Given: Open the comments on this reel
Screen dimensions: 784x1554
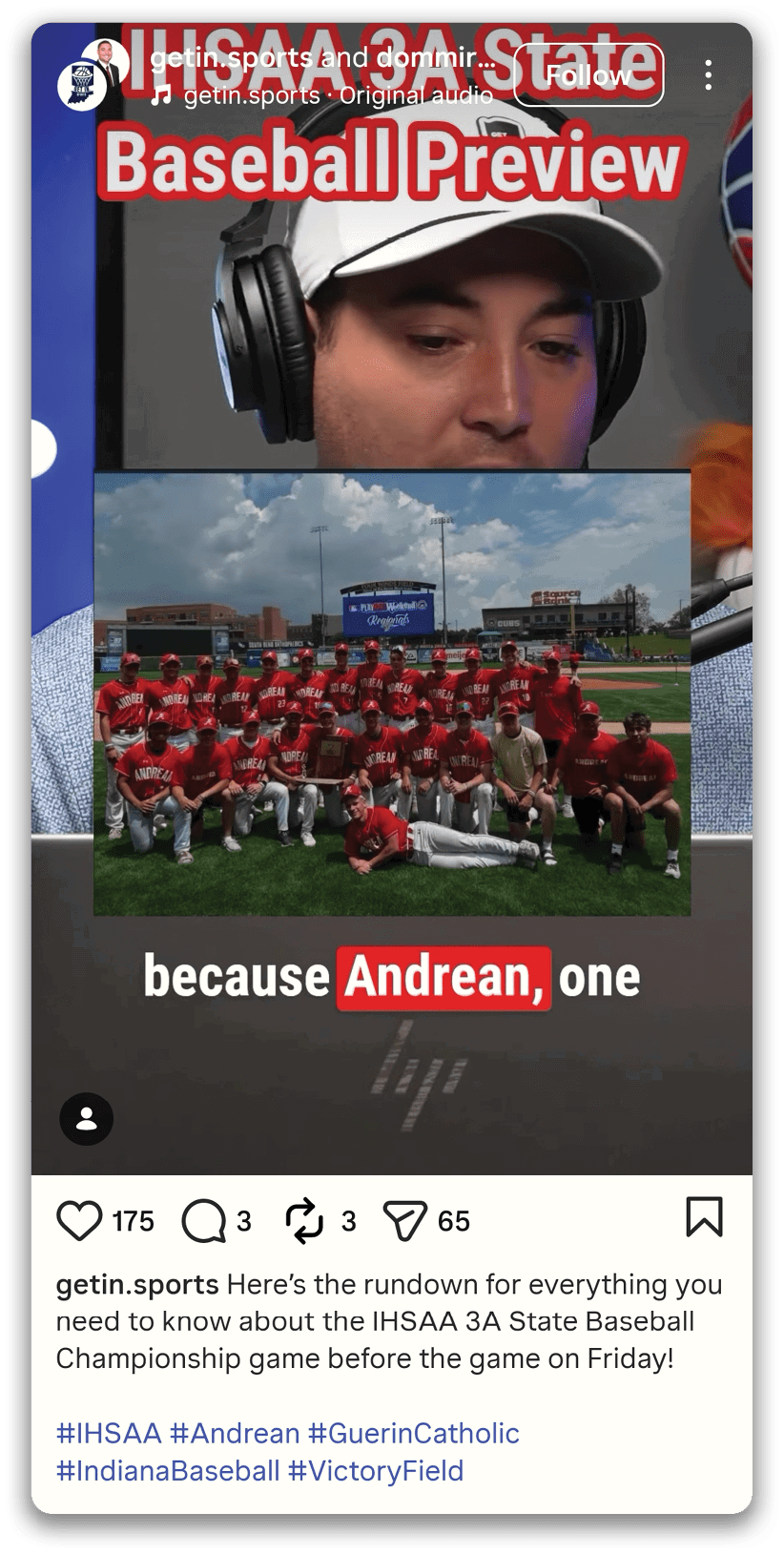Looking at the screenshot, I should click(x=203, y=1221).
